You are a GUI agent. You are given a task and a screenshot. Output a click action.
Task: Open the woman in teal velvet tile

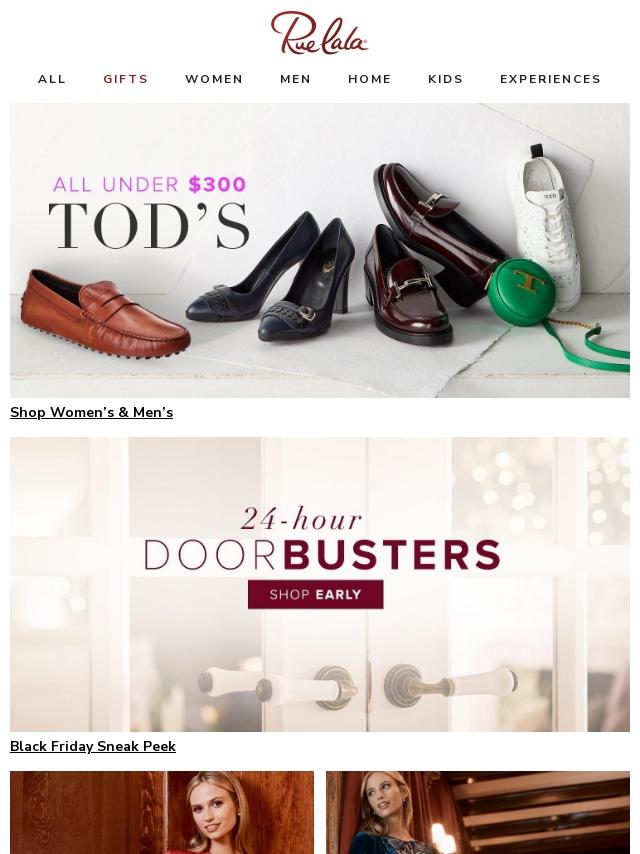click(478, 812)
